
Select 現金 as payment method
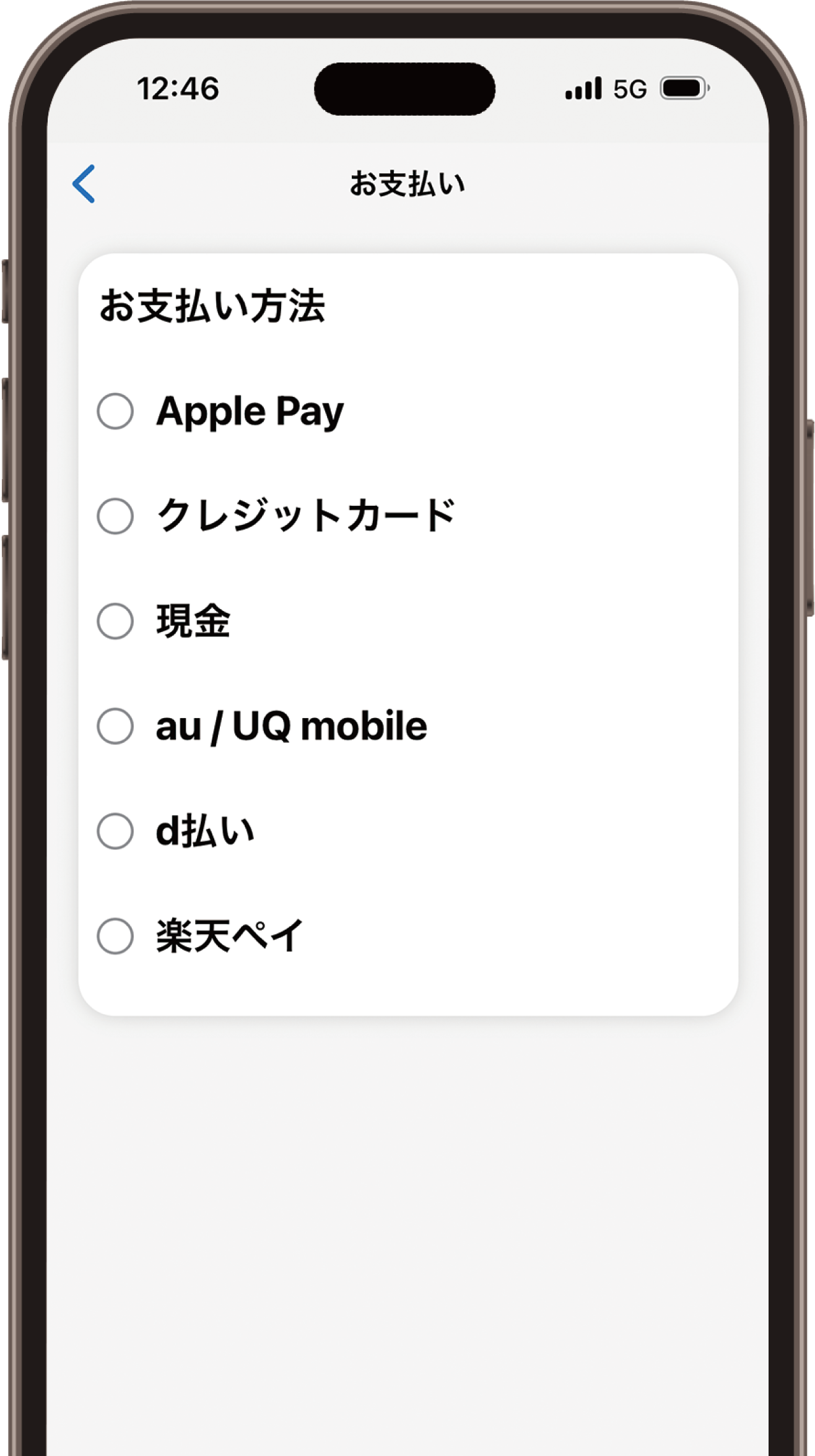click(x=116, y=621)
